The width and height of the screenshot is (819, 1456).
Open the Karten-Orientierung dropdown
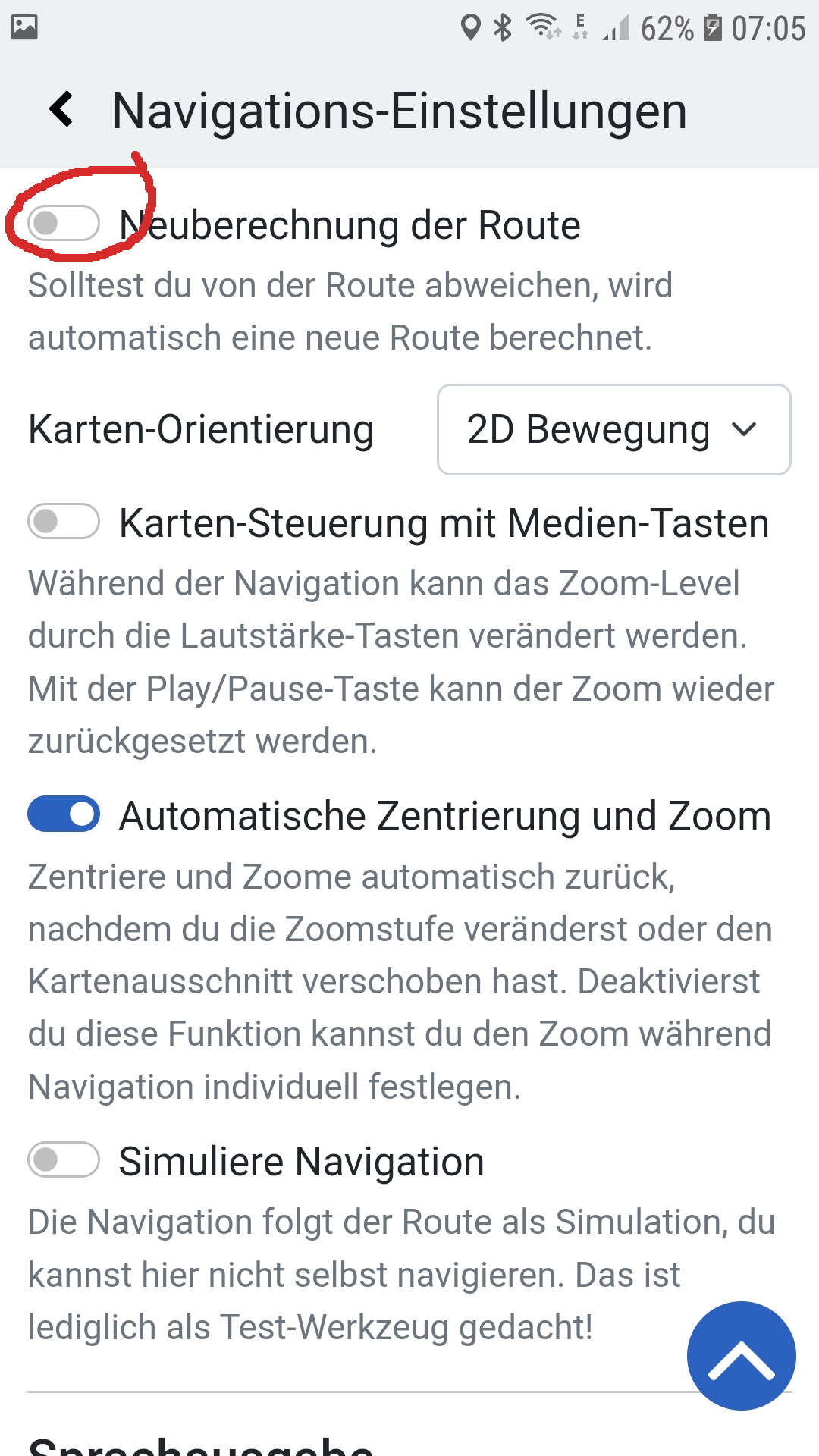pyautogui.click(x=613, y=430)
